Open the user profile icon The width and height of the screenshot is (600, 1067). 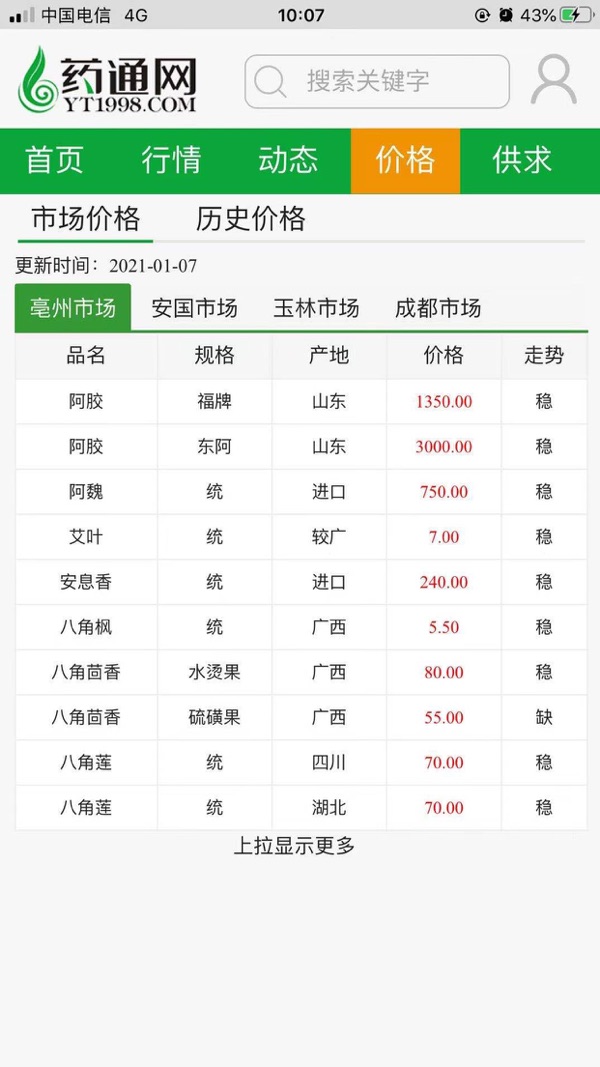coord(553,80)
